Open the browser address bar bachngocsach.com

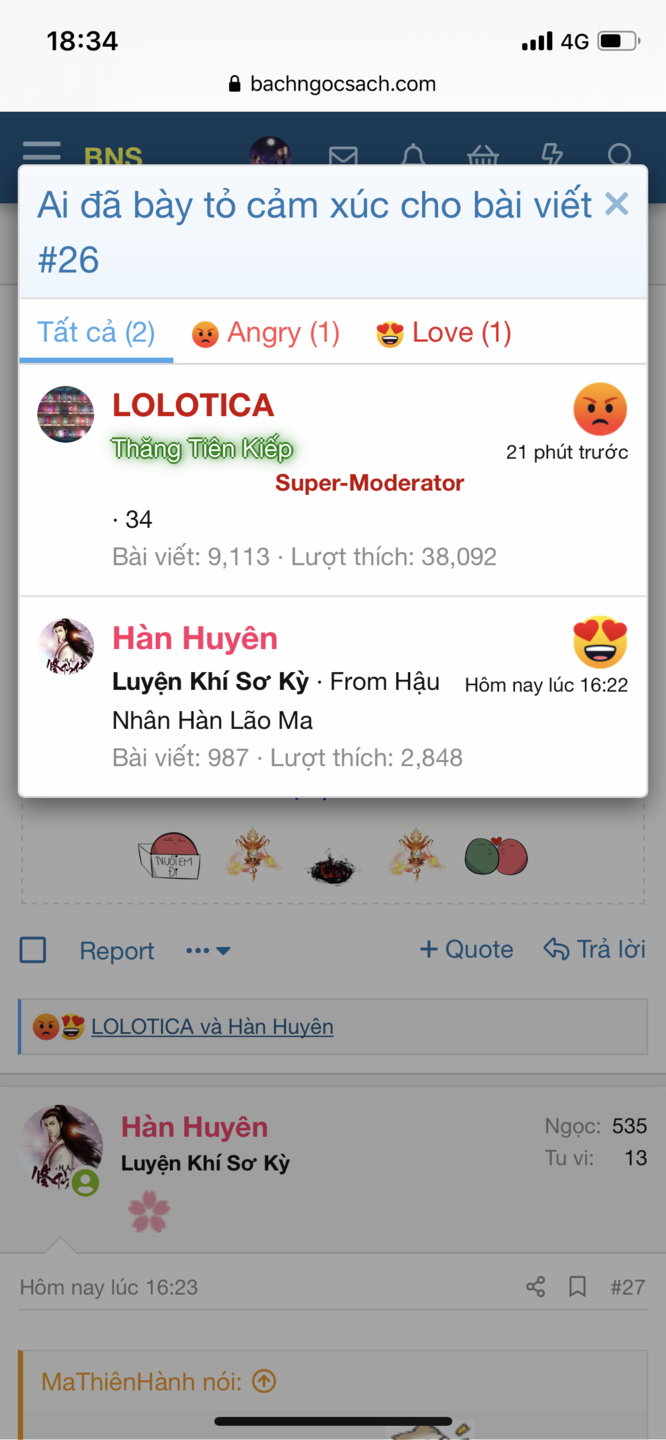pos(333,84)
